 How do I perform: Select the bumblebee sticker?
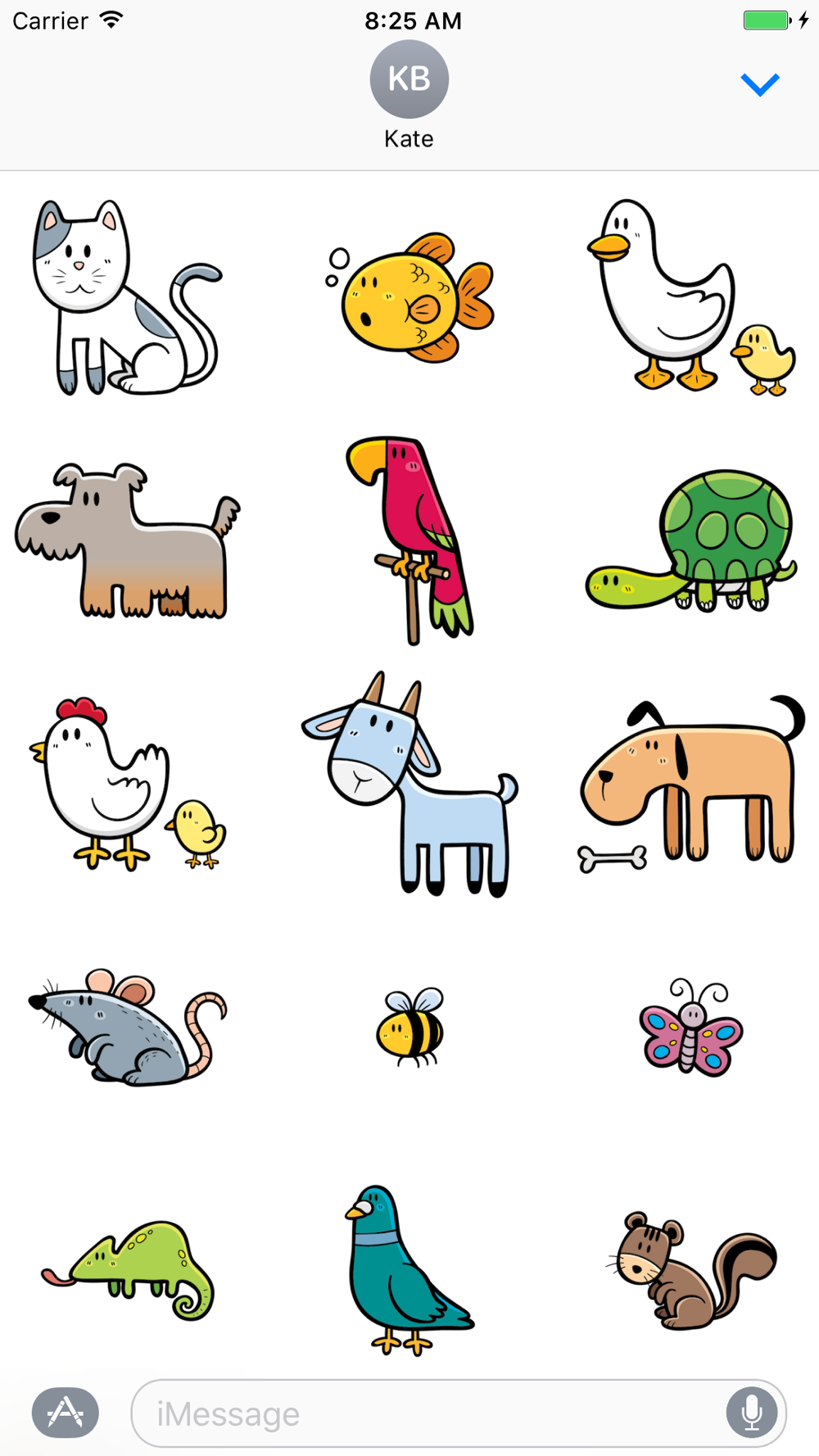tap(410, 1027)
